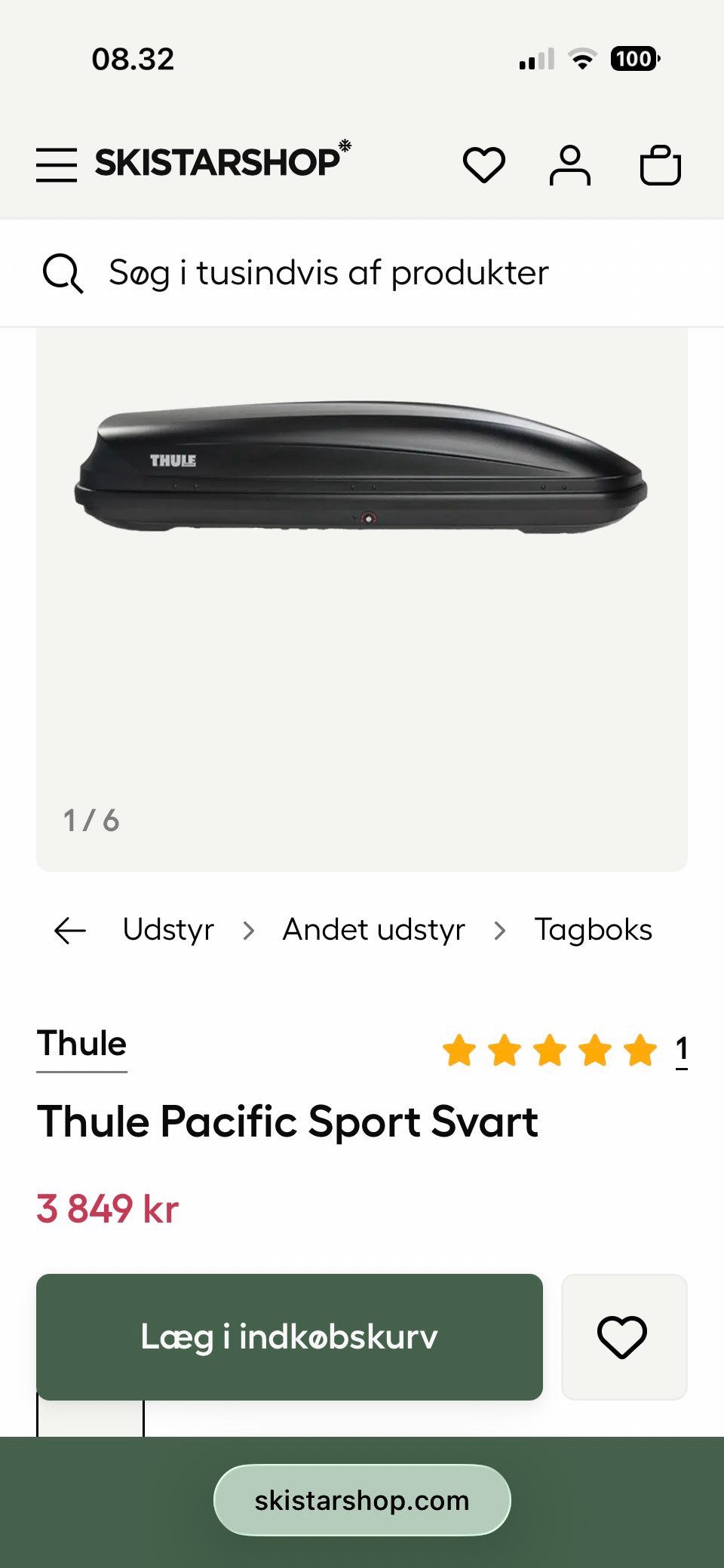The image size is (724, 1568).
Task: Tap the product search field
Action: 362,273
